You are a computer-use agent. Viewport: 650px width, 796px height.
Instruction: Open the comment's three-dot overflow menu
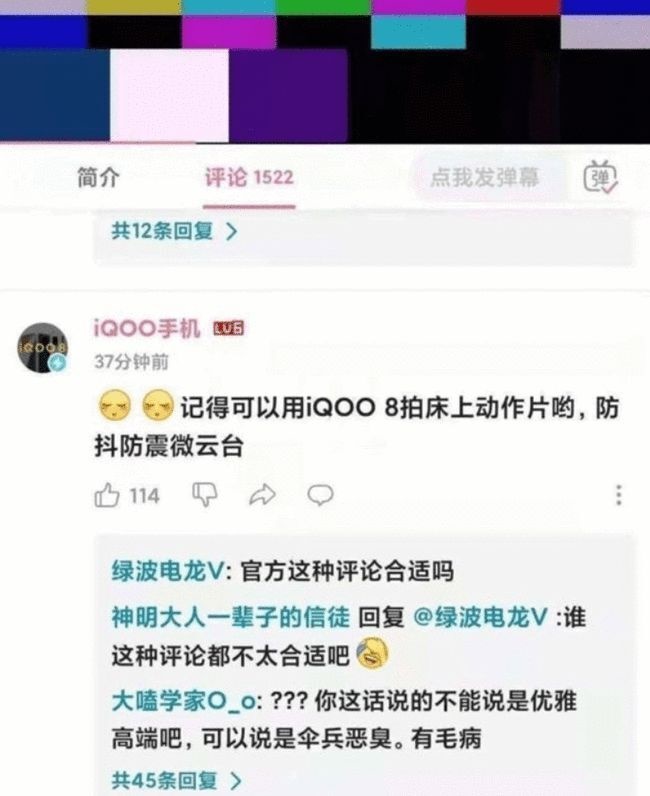tap(619, 495)
